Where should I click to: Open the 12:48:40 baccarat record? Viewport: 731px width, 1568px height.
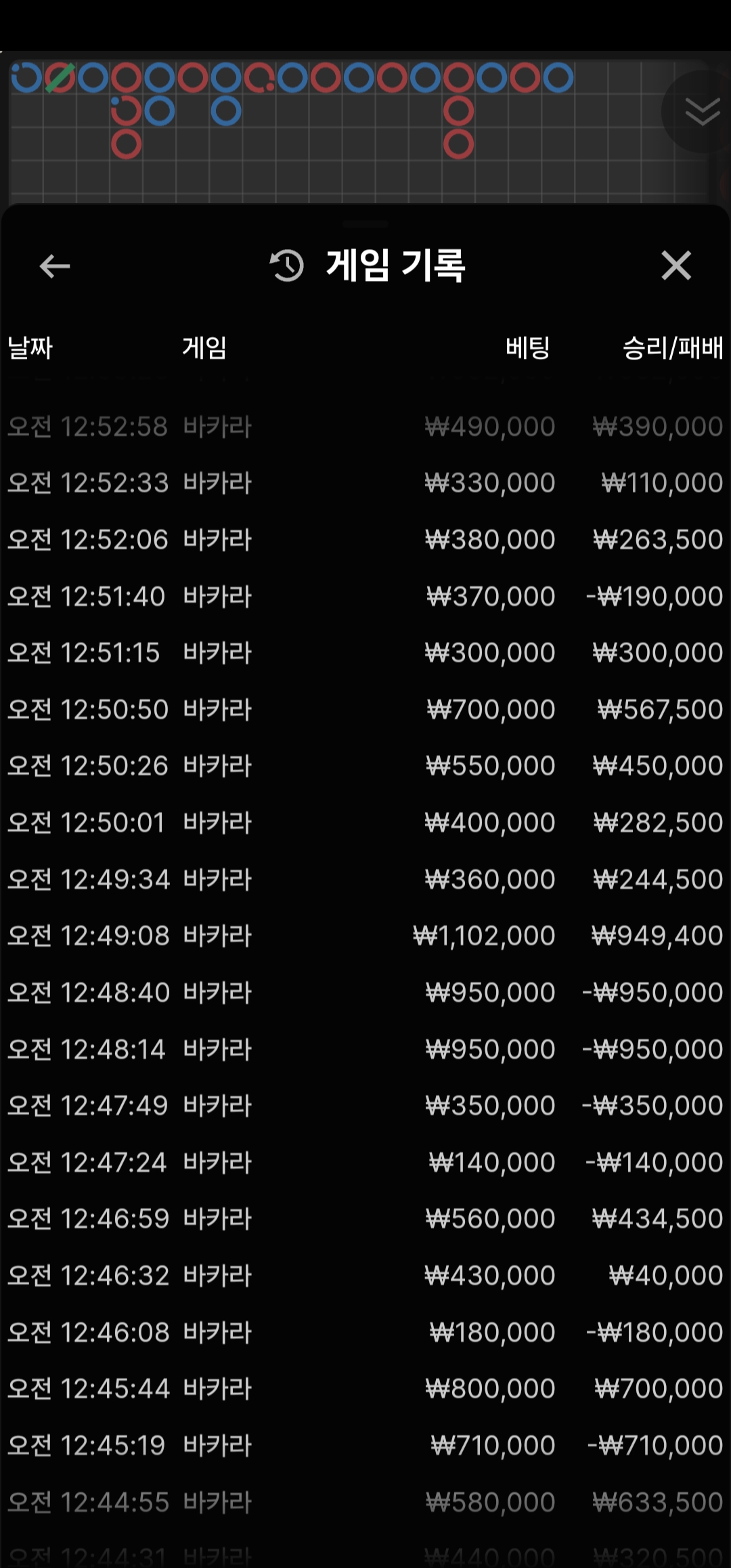pyautogui.click(x=365, y=993)
